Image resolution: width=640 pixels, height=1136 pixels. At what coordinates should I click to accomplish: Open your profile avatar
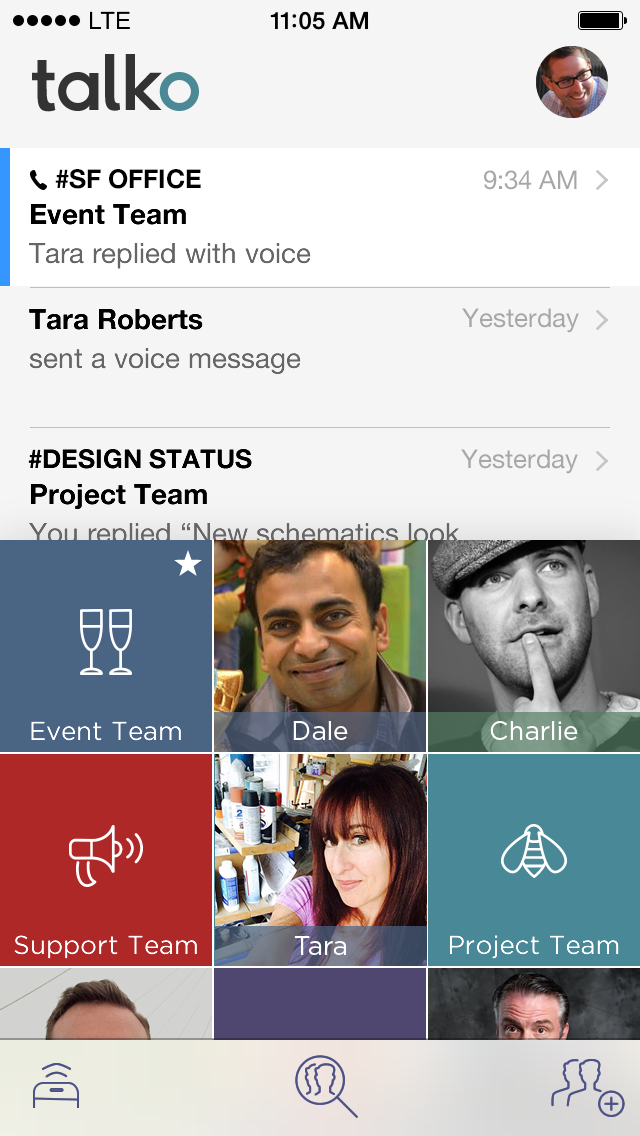572,82
